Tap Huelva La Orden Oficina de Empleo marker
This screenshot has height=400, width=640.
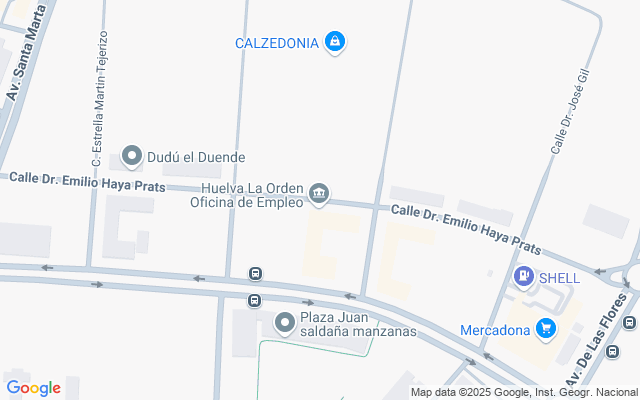[x=319, y=194]
